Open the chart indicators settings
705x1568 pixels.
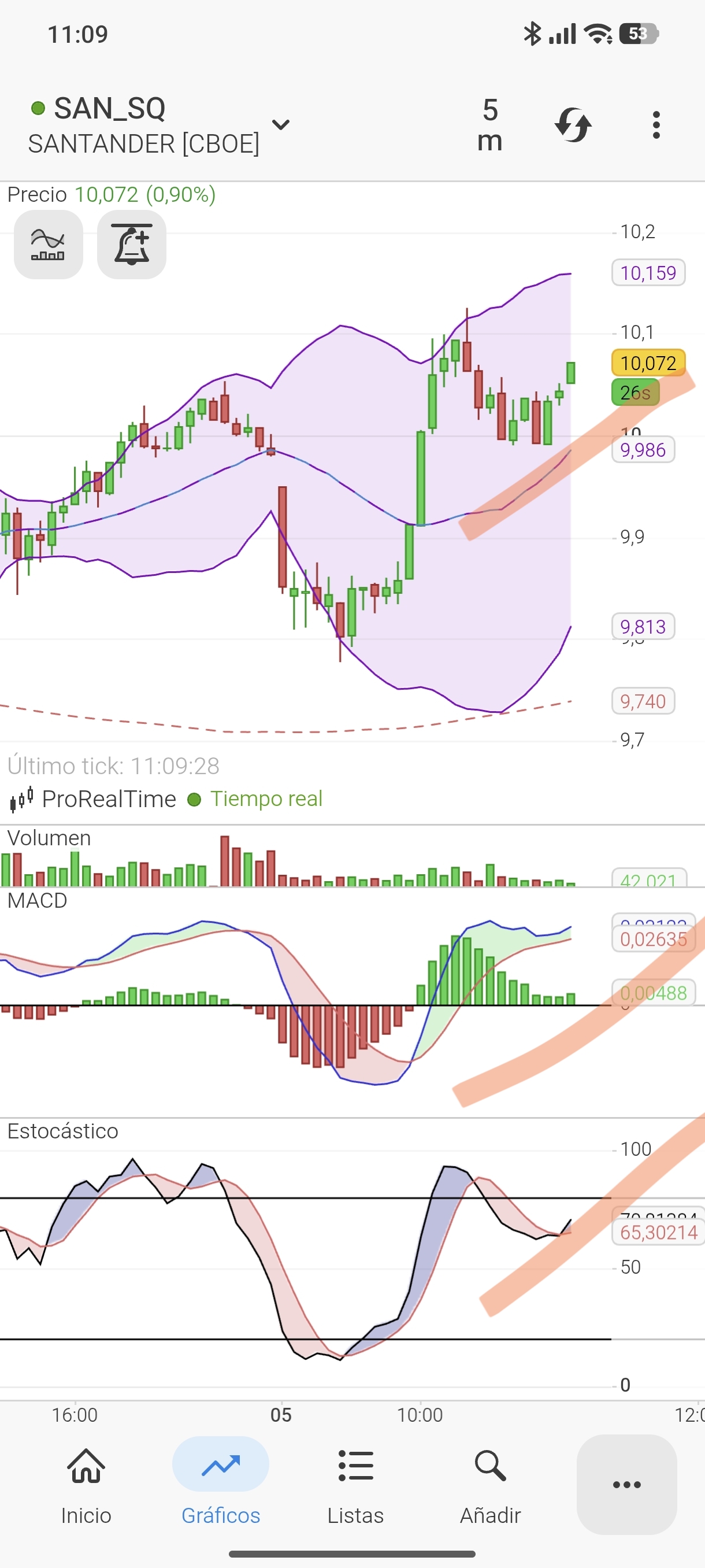[x=48, y=245]
